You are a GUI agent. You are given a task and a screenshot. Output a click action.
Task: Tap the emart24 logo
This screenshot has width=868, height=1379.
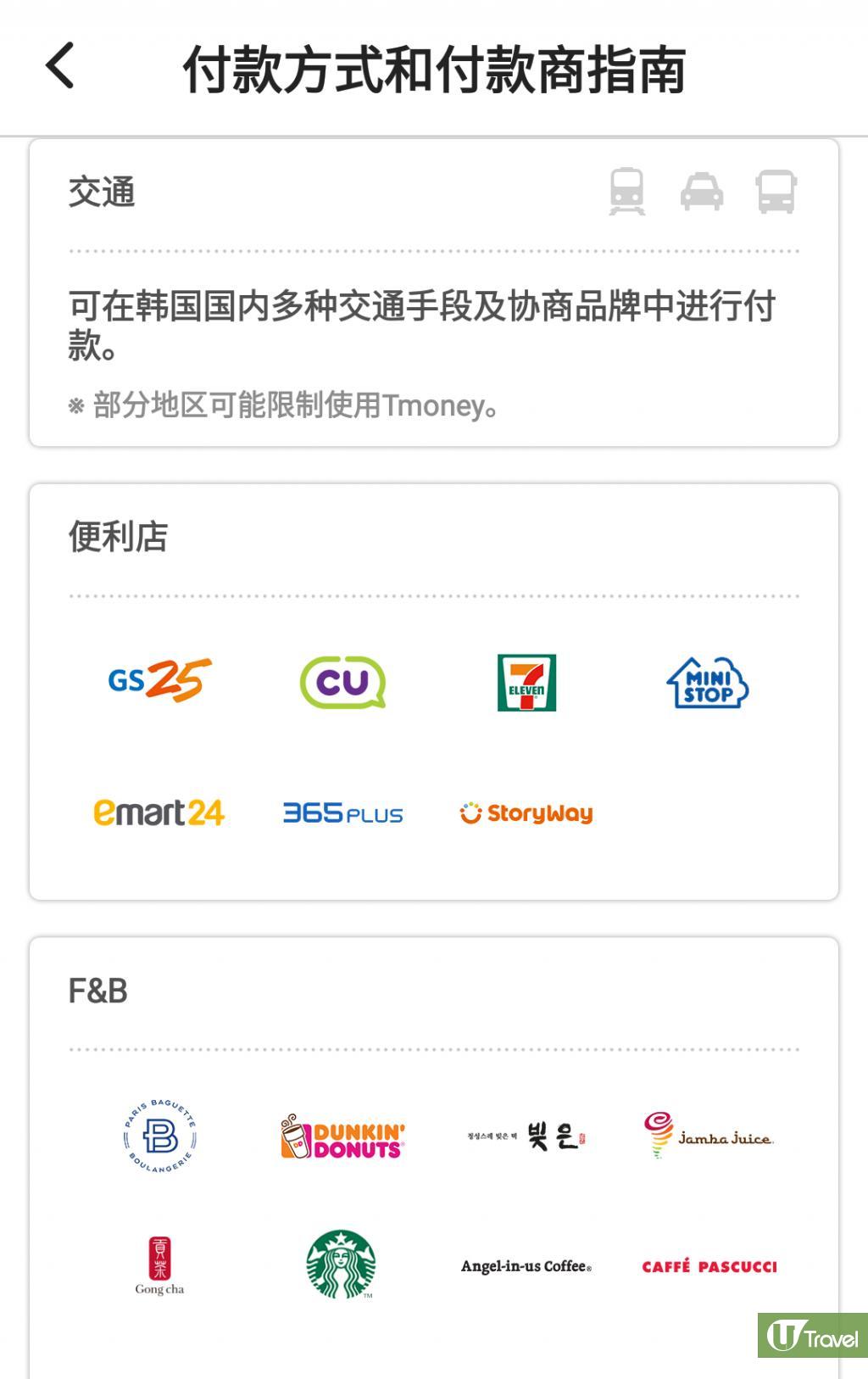(x=159, y=812)
